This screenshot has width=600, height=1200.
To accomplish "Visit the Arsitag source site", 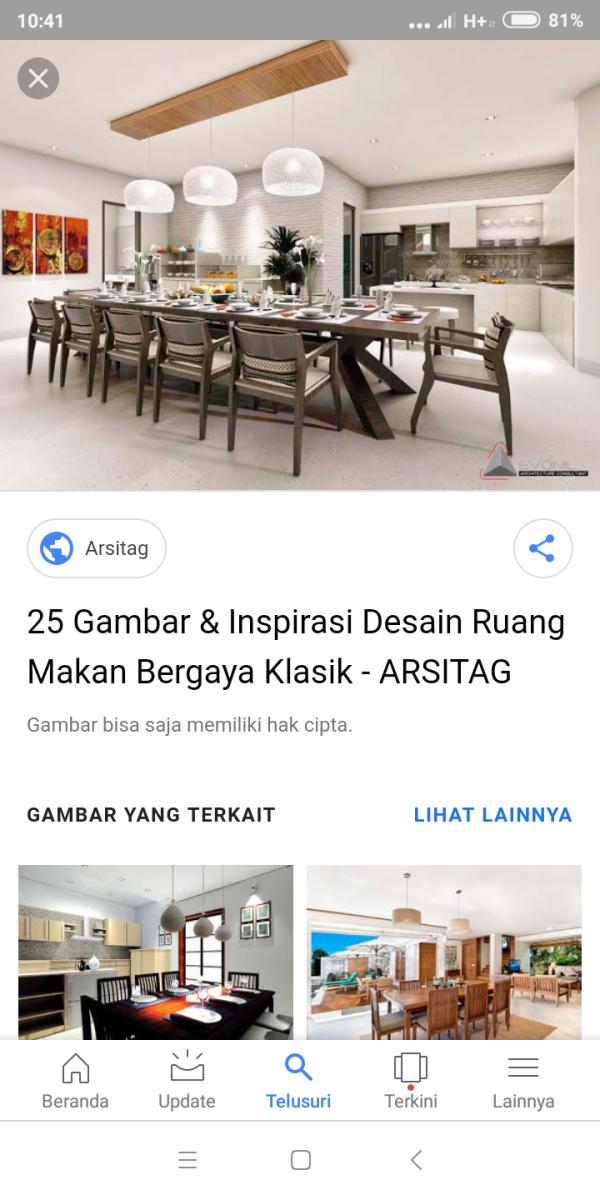I will pos(96,548).
